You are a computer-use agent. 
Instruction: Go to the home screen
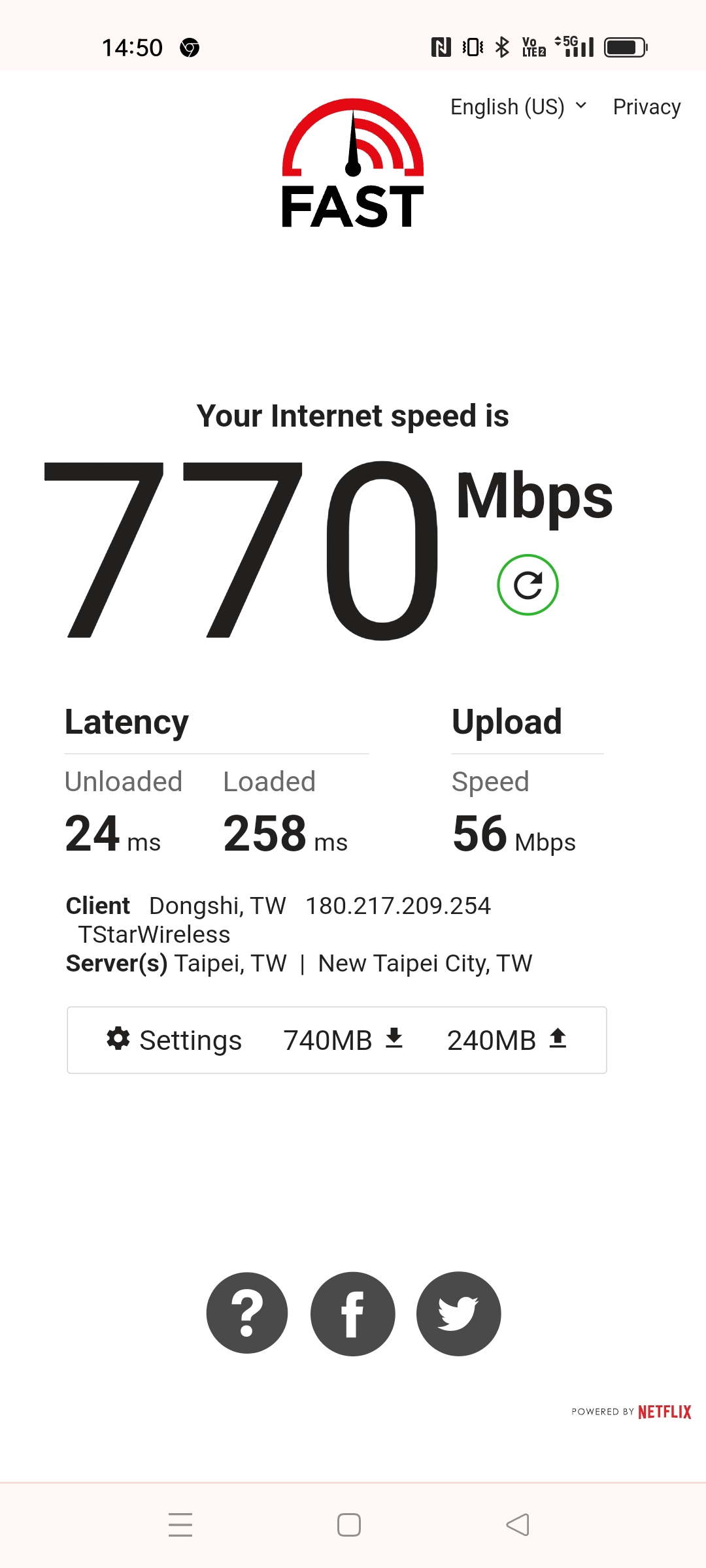(x=349, y=1525)
